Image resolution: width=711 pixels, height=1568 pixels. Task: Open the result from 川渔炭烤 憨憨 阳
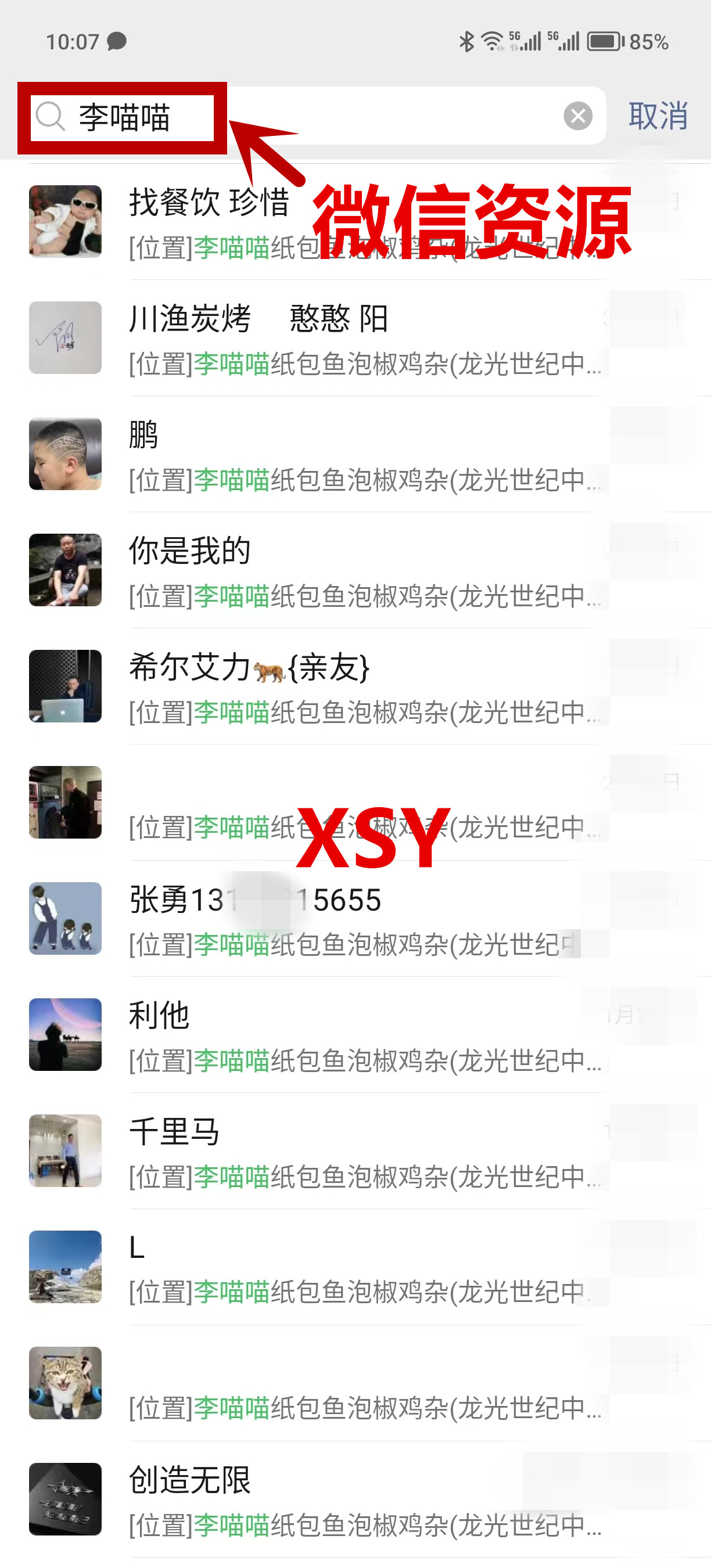coord(365,340)
